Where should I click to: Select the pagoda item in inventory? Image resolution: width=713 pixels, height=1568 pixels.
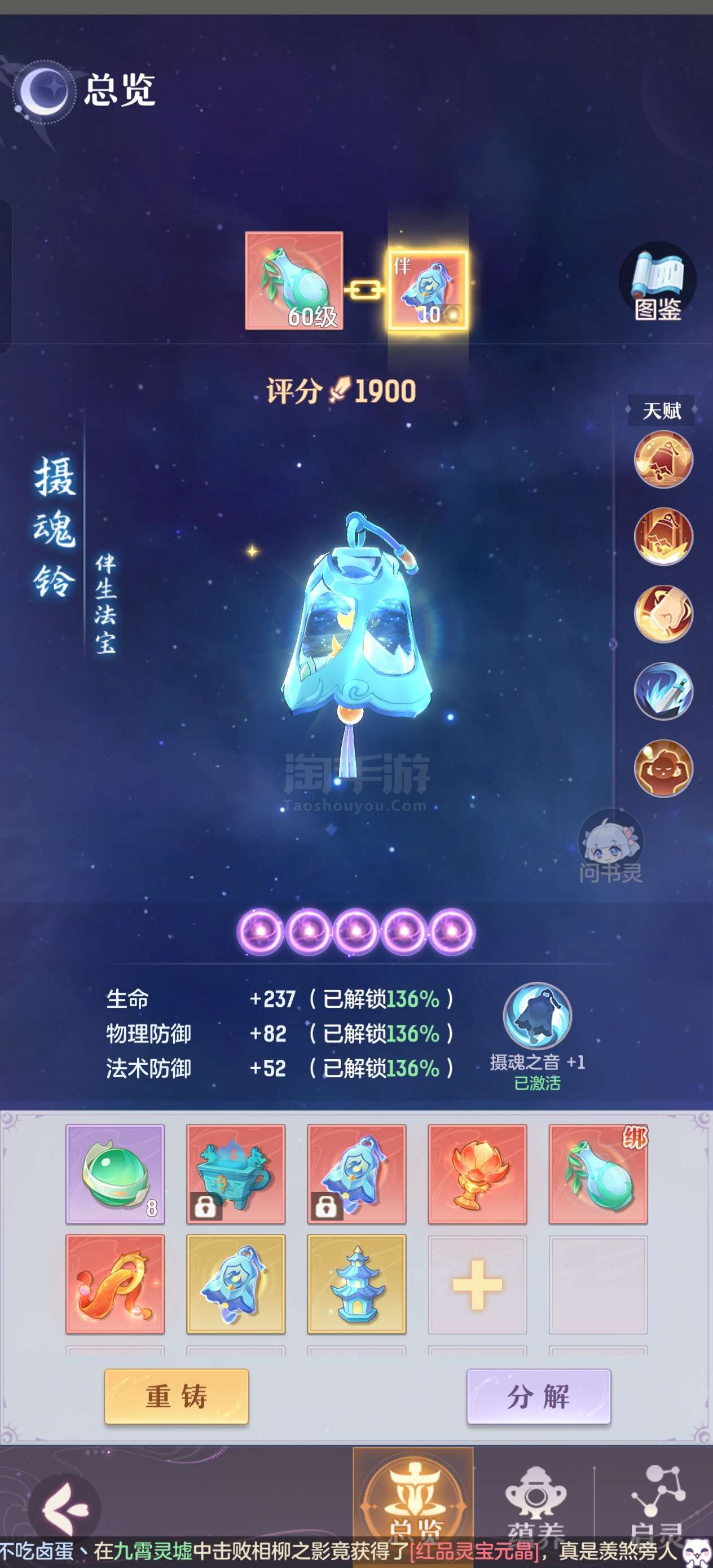(x=356, y=1284)
